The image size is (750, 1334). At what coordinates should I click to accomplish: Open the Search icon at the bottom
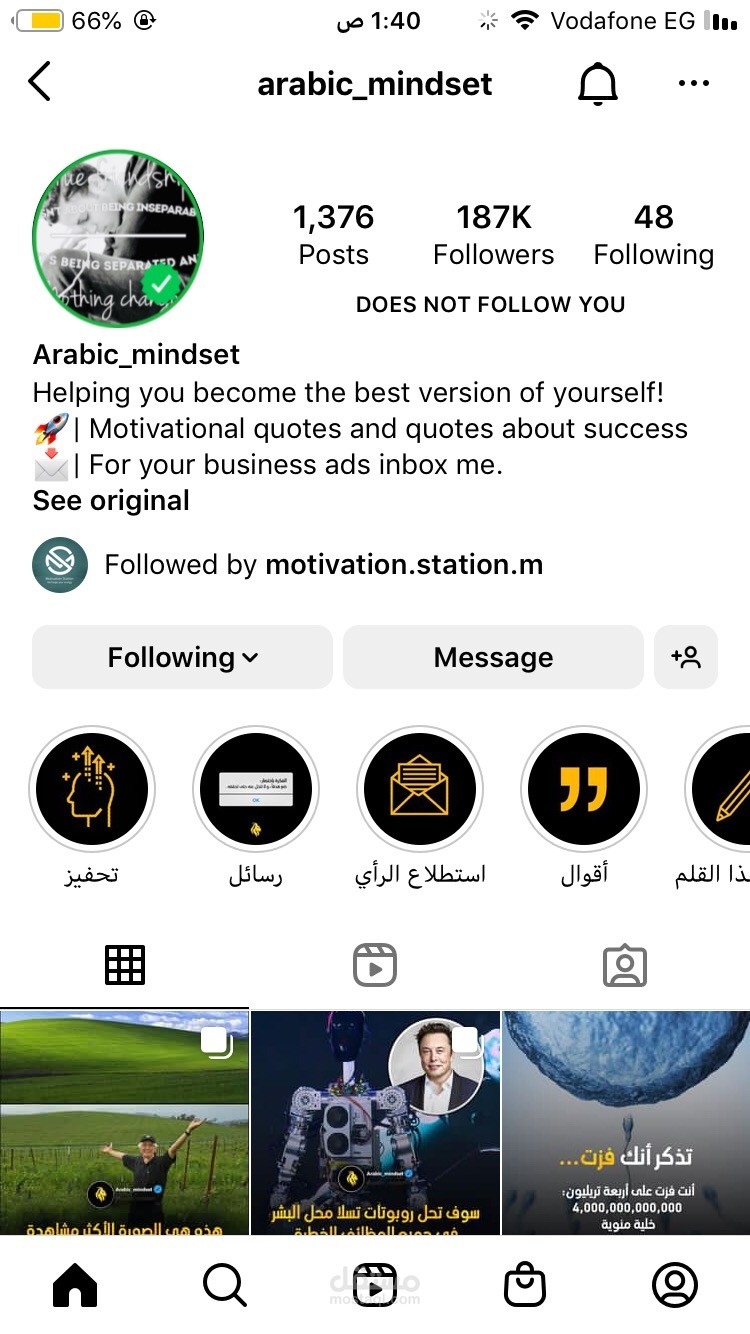(225, 1284)
